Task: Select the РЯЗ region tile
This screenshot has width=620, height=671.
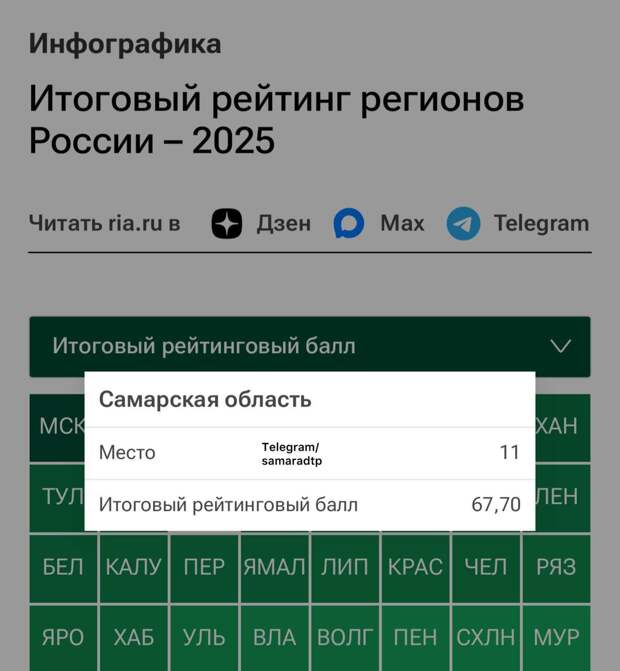Action: point(556,567)
